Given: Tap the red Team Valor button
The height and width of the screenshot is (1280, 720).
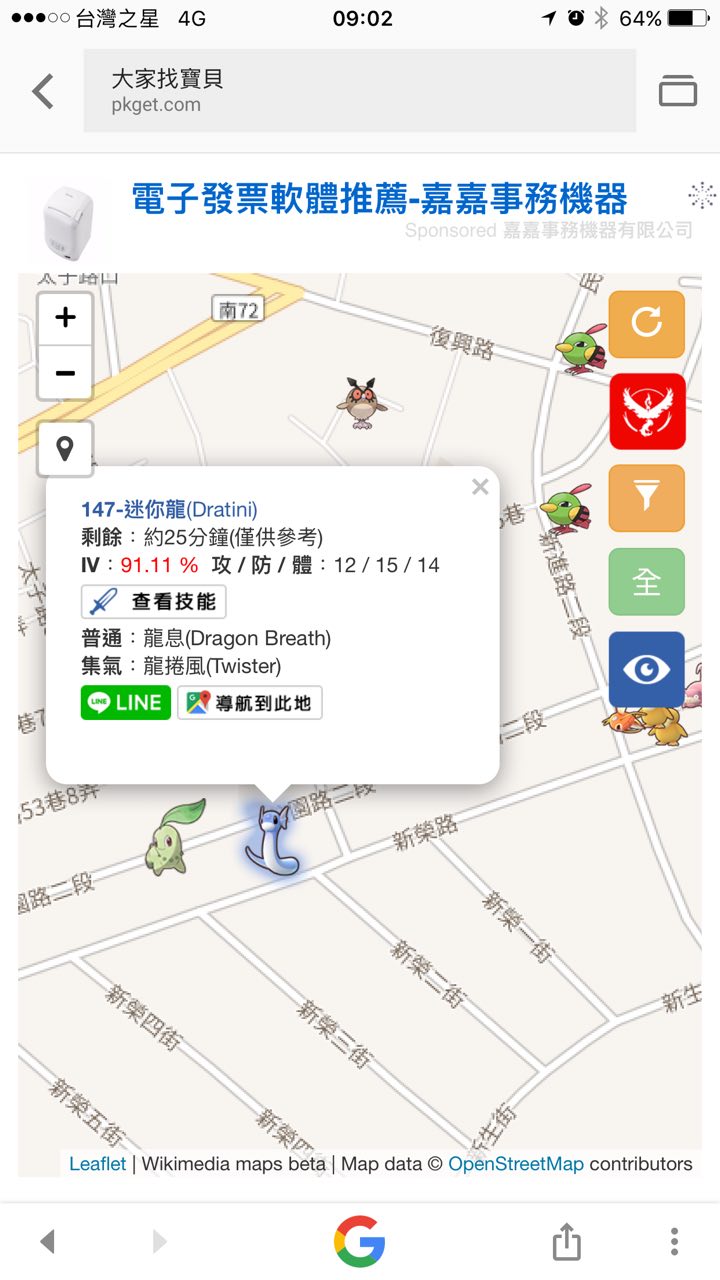Looking at the screenshot, I should coord(647,411).
